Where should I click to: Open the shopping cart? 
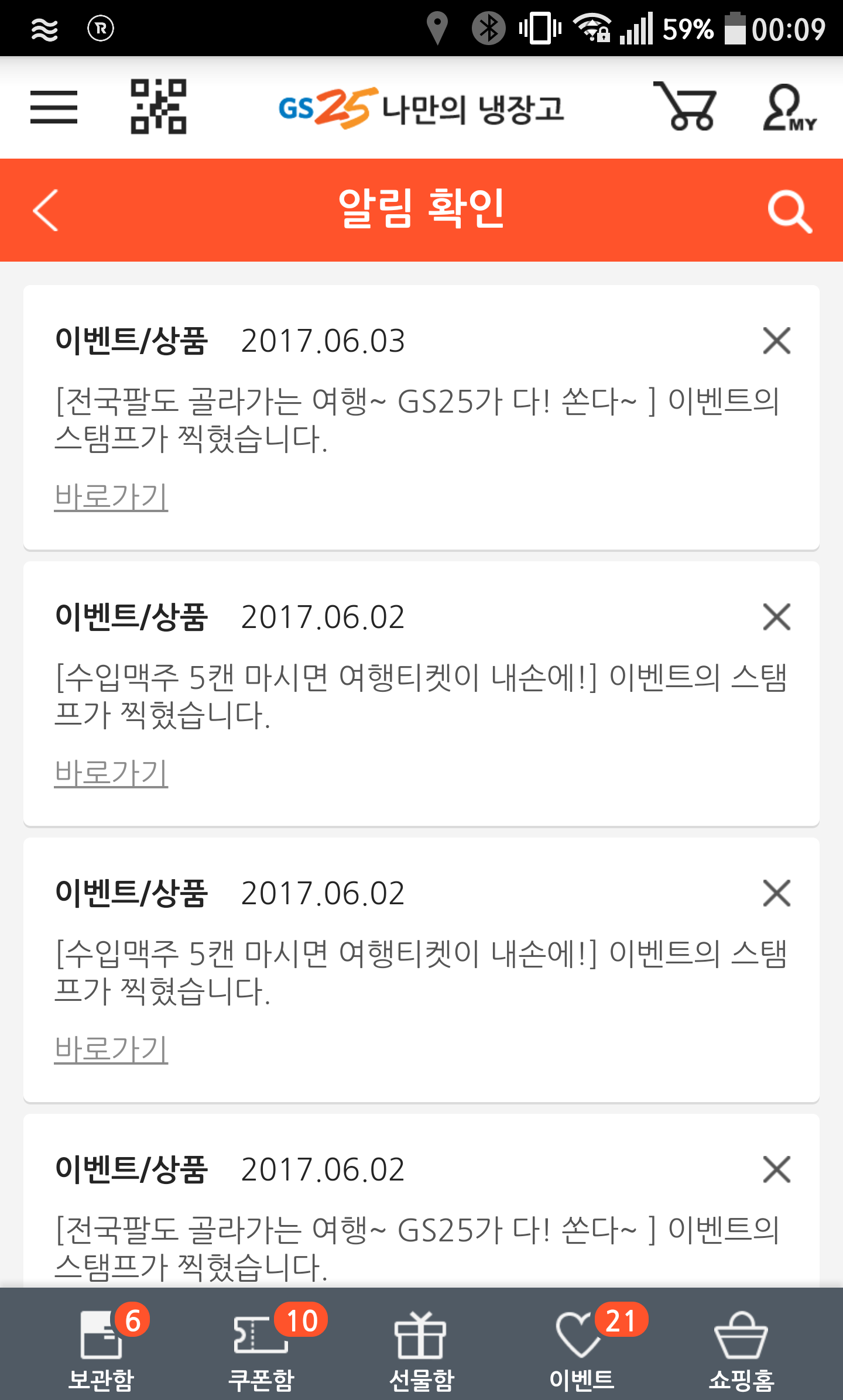click(686, 107)
